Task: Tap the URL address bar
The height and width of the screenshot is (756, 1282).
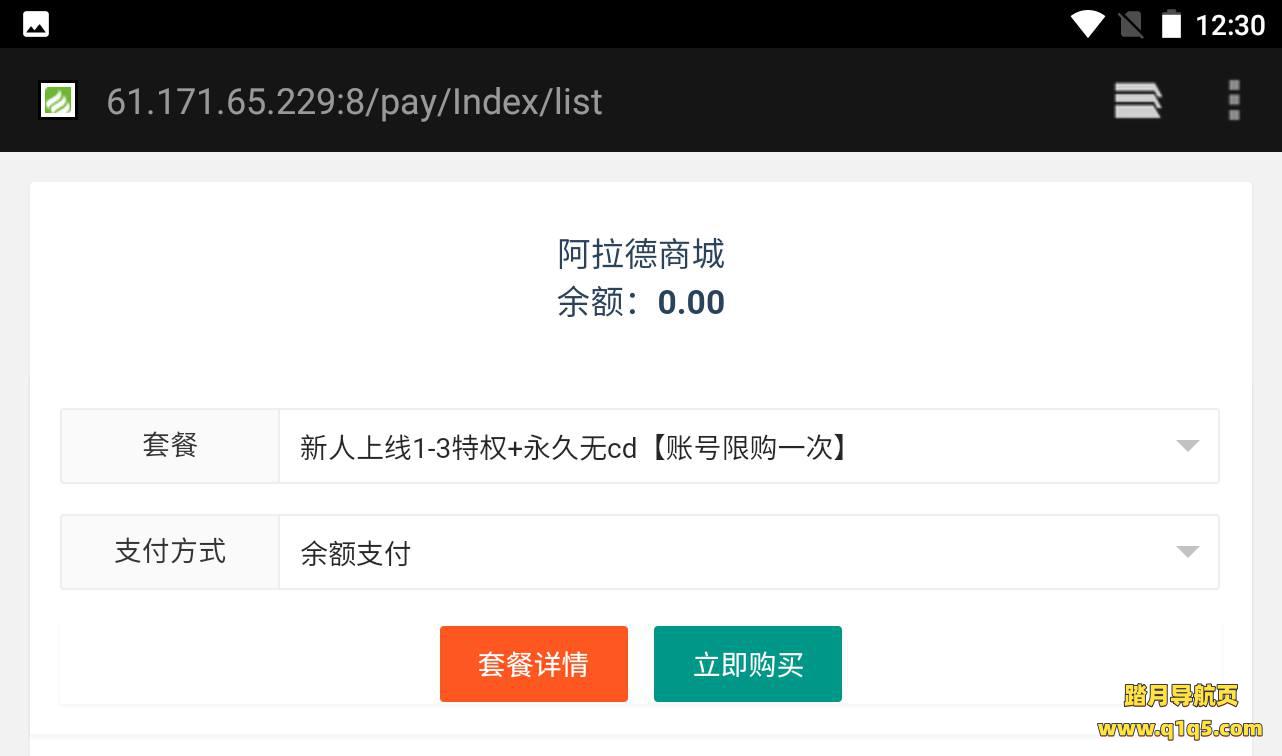Action: tap(354, 101)
